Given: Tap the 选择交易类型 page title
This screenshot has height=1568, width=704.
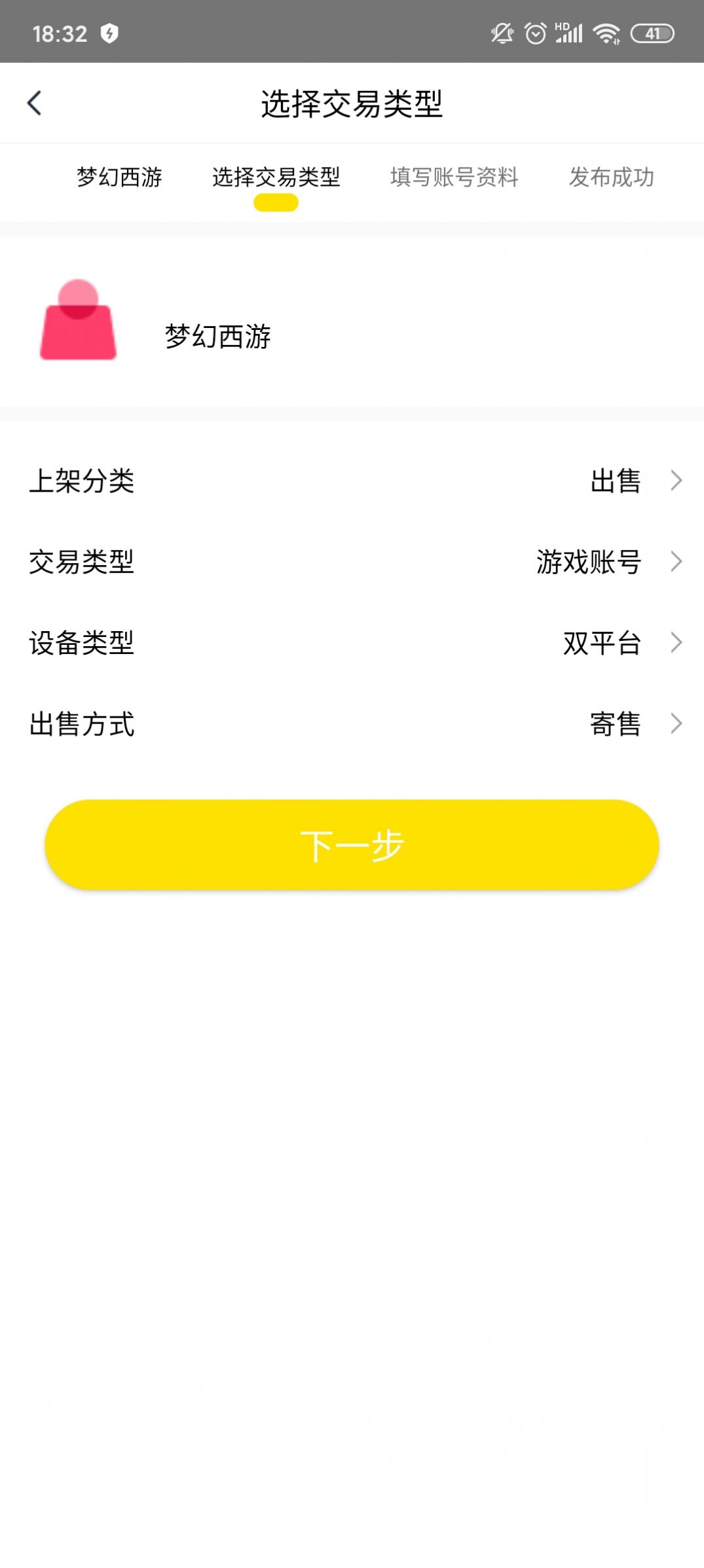Looking at the screenshot, I should (352, 103).
